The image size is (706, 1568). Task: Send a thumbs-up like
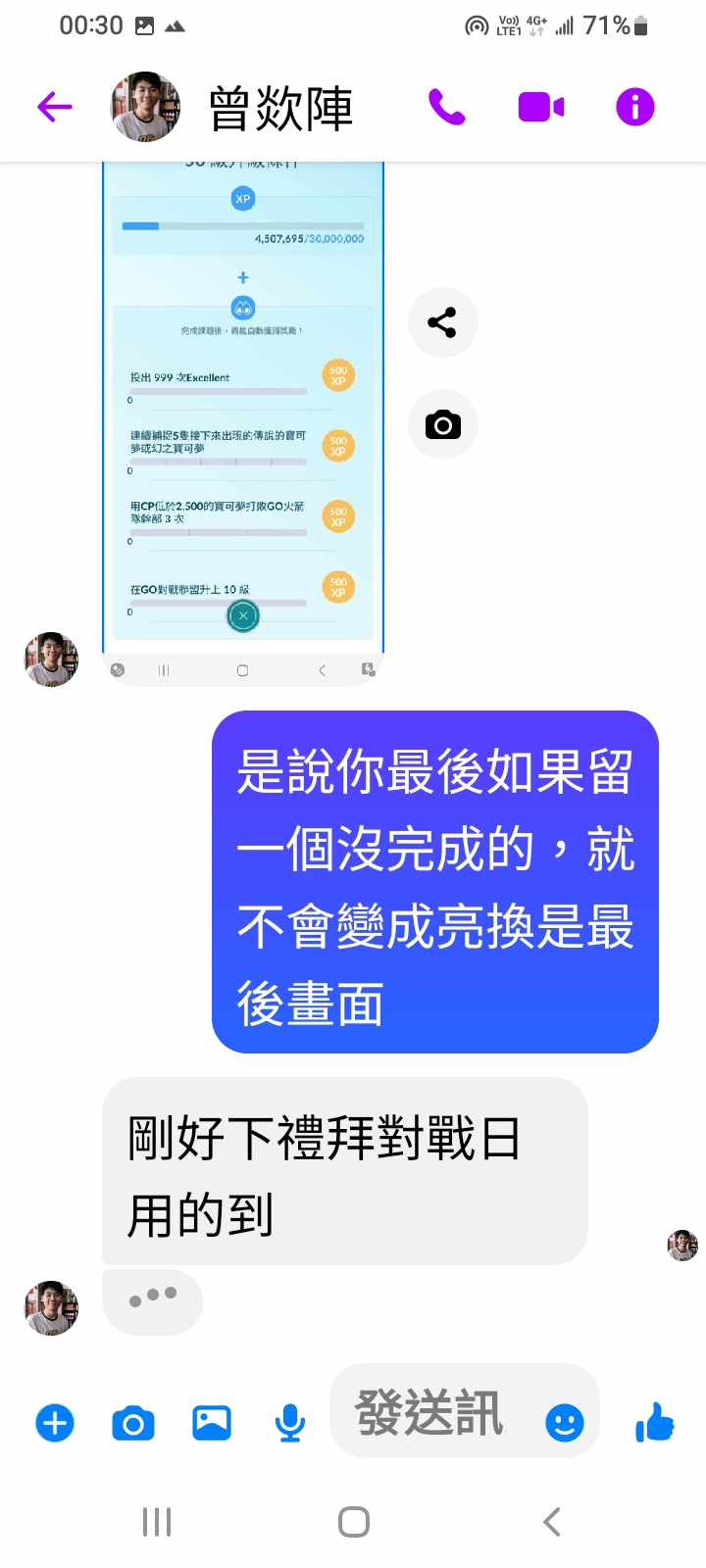[655, 1421]
